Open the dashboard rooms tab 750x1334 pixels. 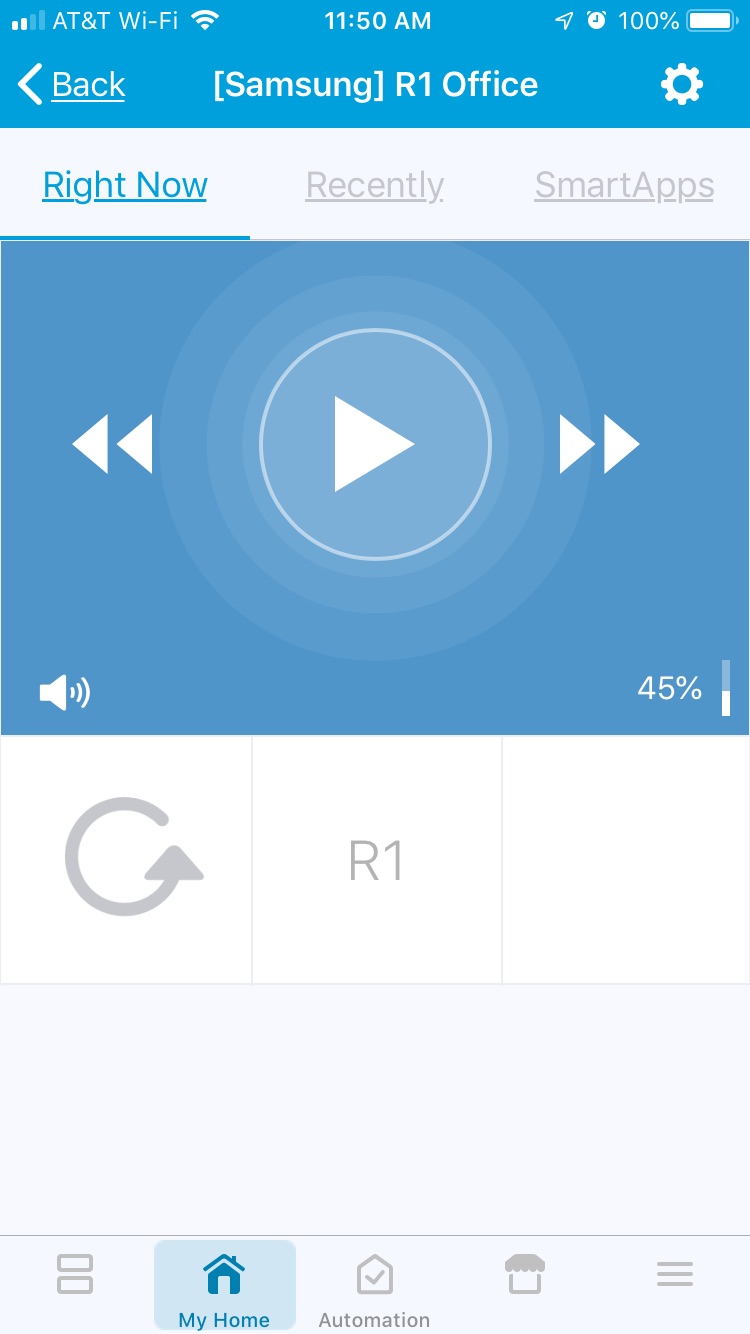point(75,1275)
